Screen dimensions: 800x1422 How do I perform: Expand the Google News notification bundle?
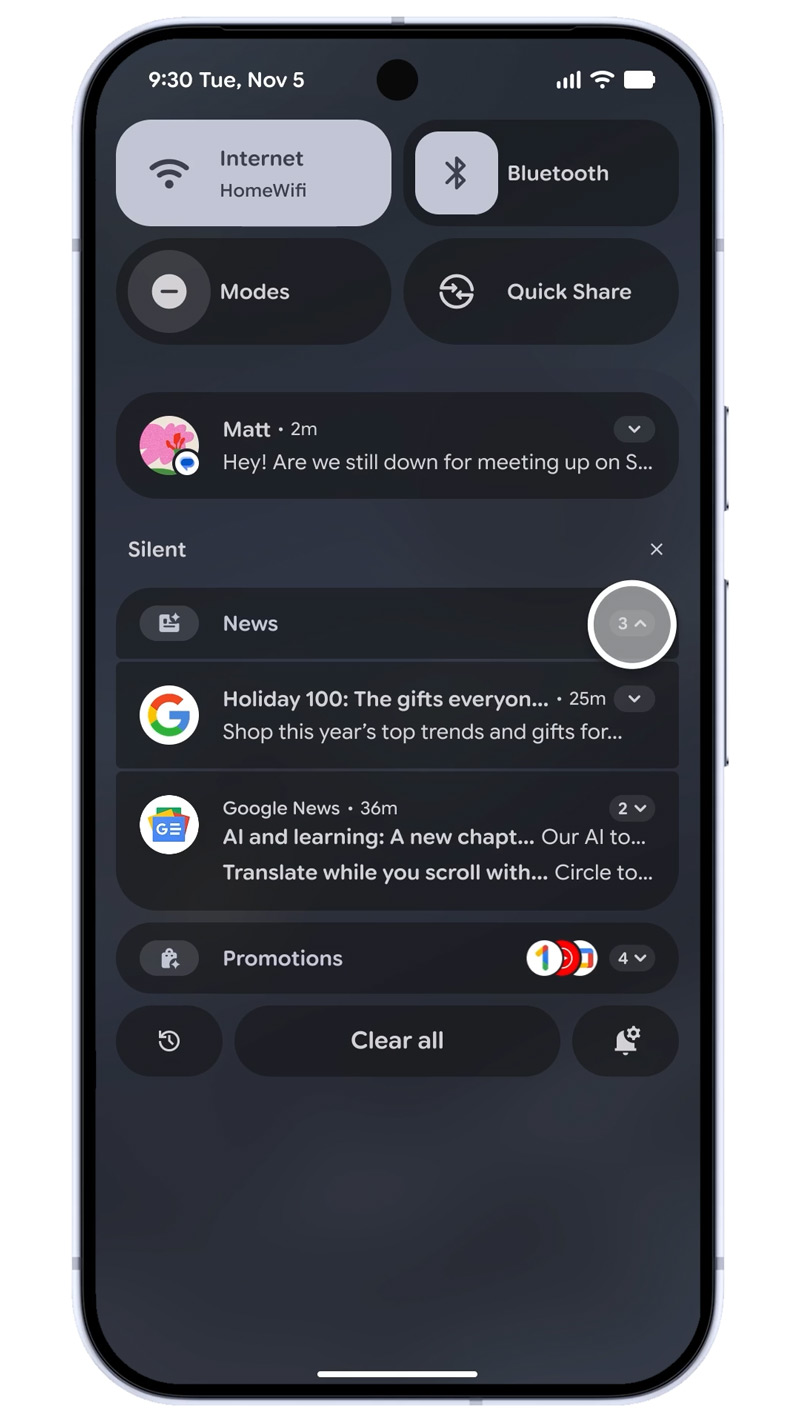pos(632,808)
